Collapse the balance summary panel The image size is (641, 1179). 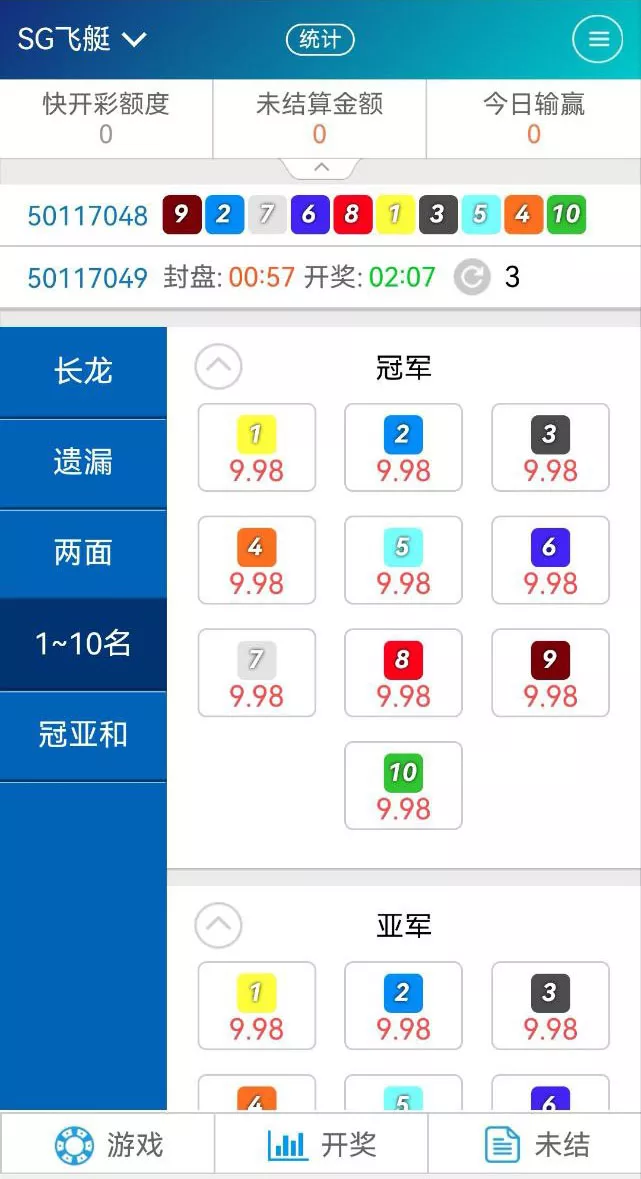320,167
